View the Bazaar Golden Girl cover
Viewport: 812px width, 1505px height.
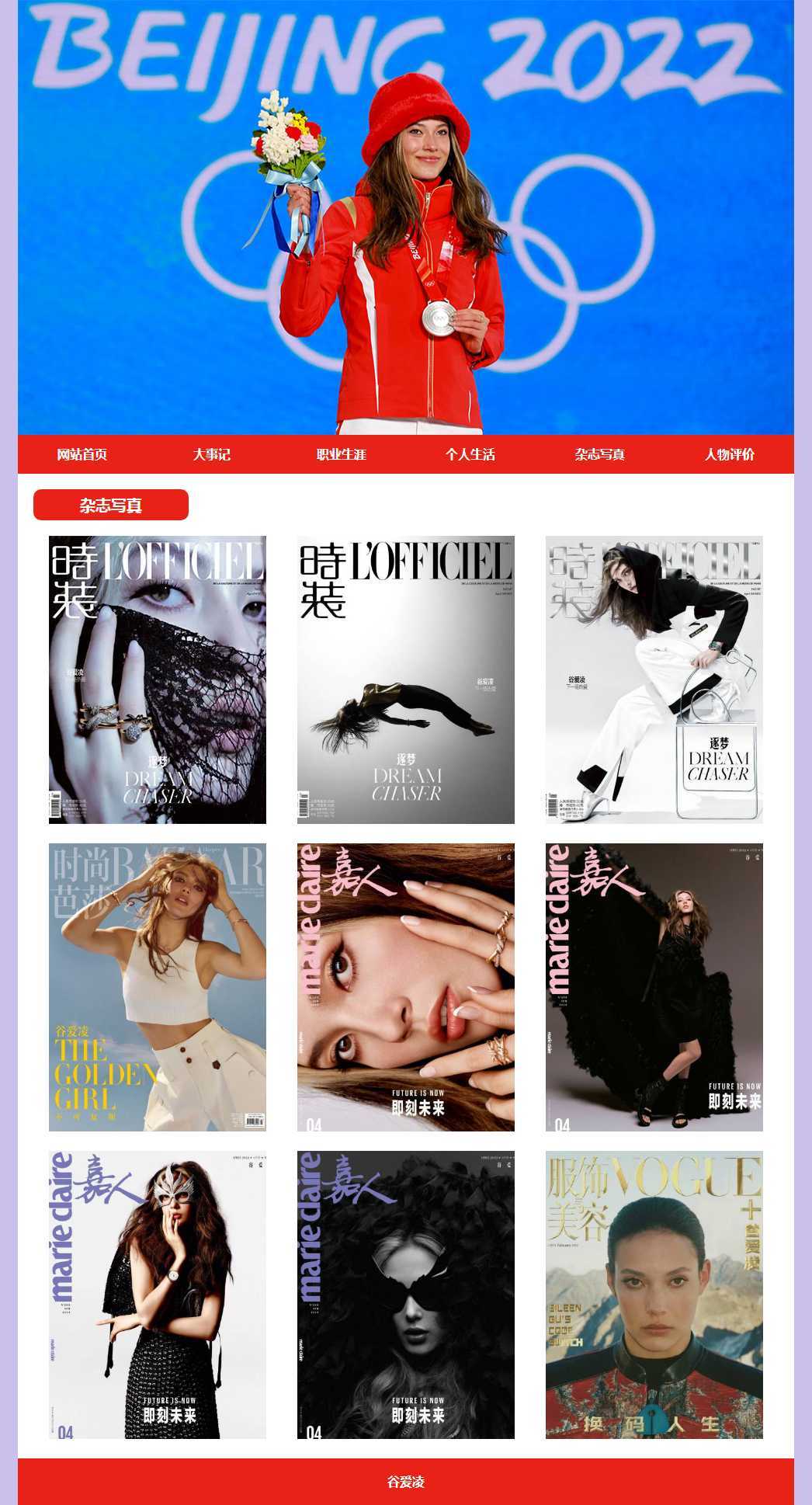click(158, 987)
